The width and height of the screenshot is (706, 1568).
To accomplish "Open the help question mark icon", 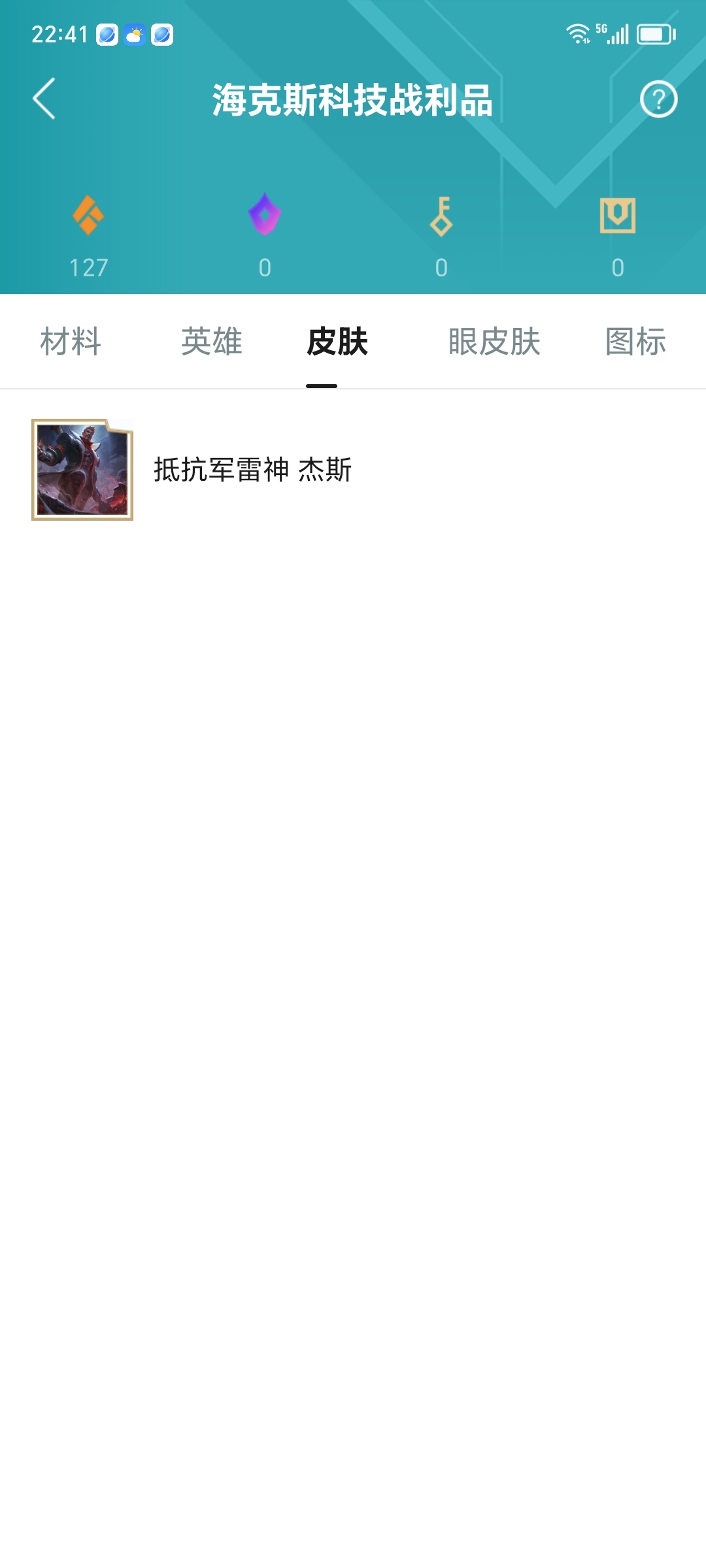I will pyautogui.click(x=658, y=99).
